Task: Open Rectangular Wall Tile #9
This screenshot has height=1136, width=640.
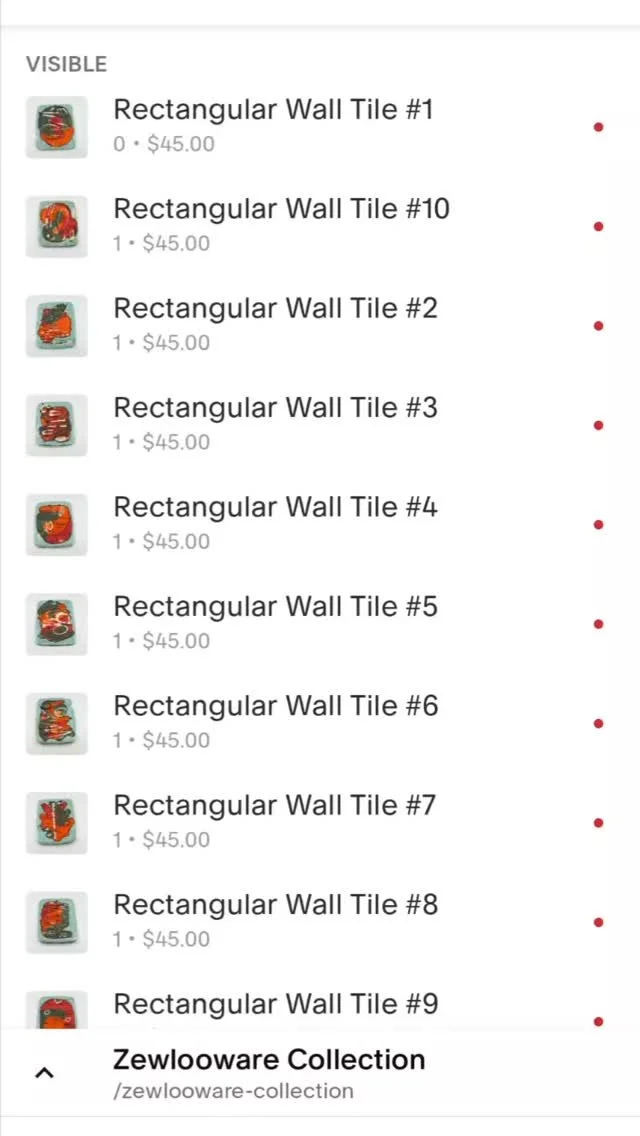Action: coord(274,1004)
